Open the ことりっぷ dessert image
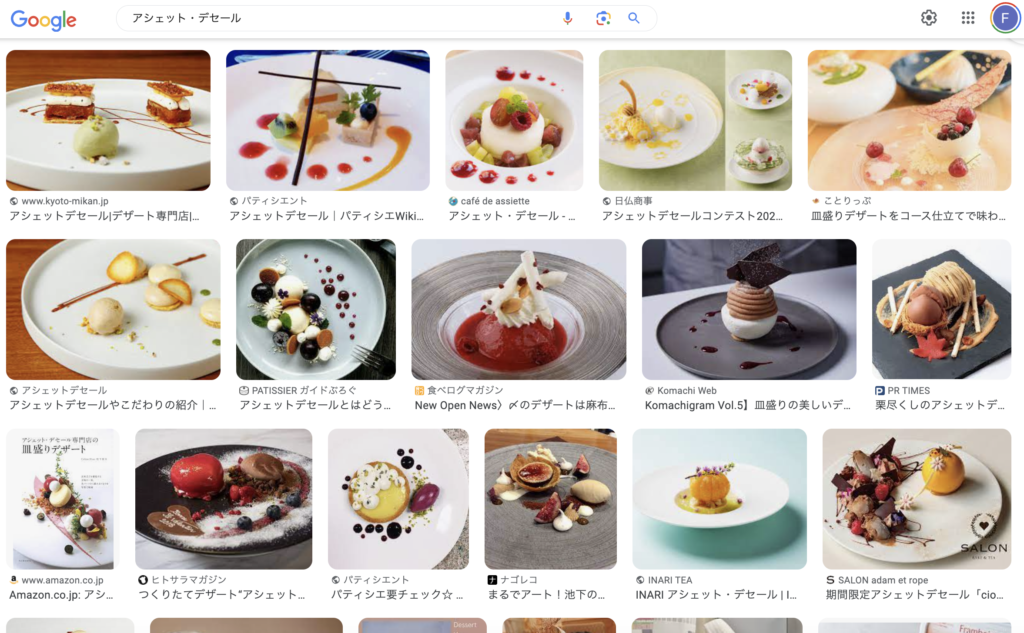 (909, 120)
